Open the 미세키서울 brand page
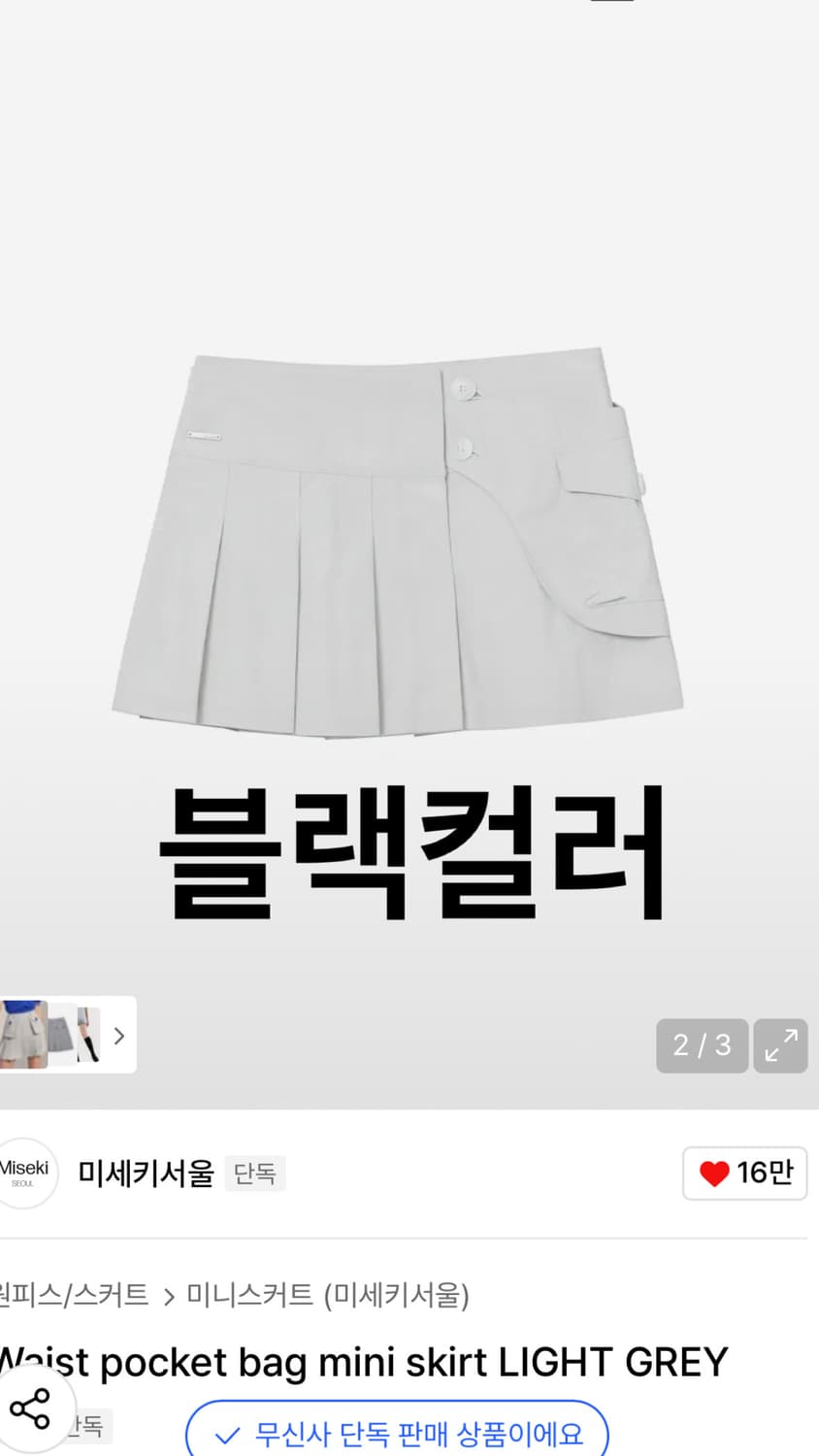The image size is (819, 1456). (144, 1173)
